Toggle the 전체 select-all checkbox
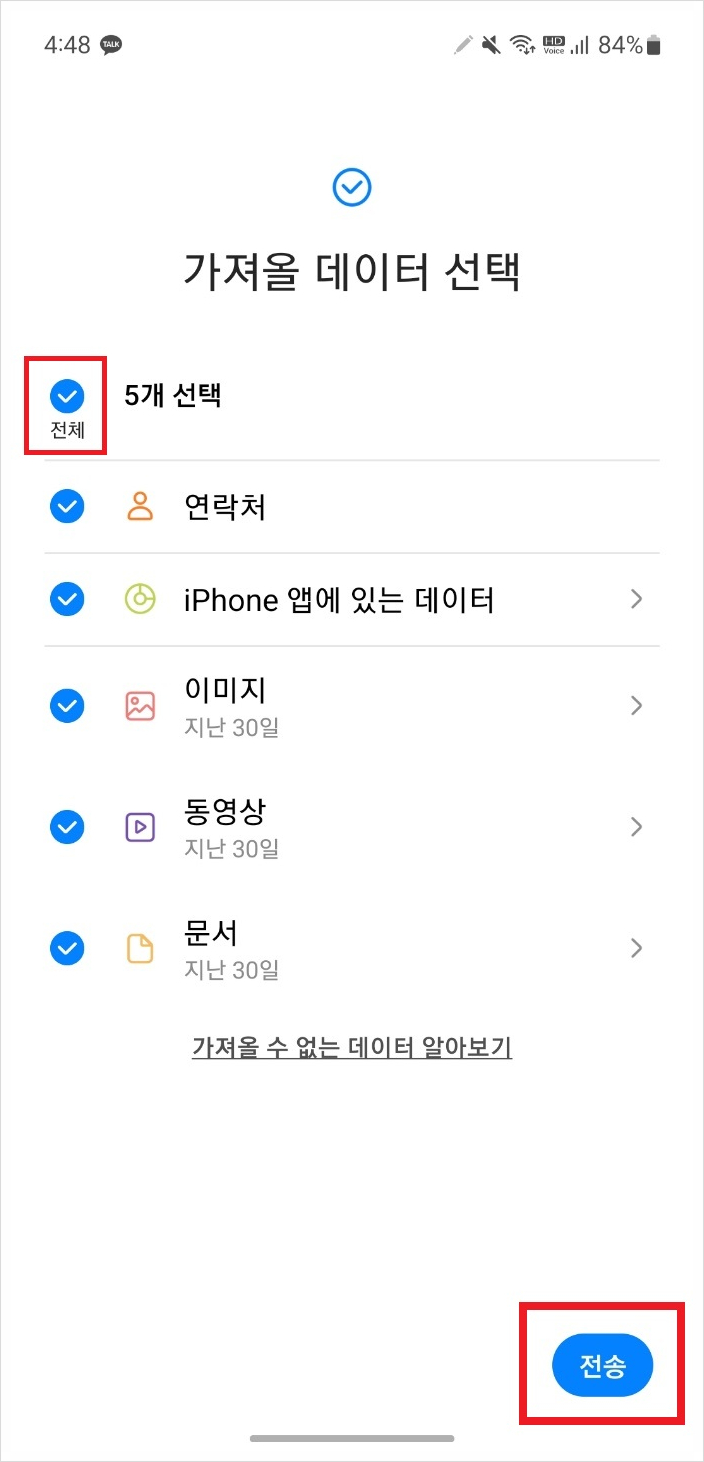This screenshot has width=704, height=1462. pyautogui.click(x=67, y=397)
